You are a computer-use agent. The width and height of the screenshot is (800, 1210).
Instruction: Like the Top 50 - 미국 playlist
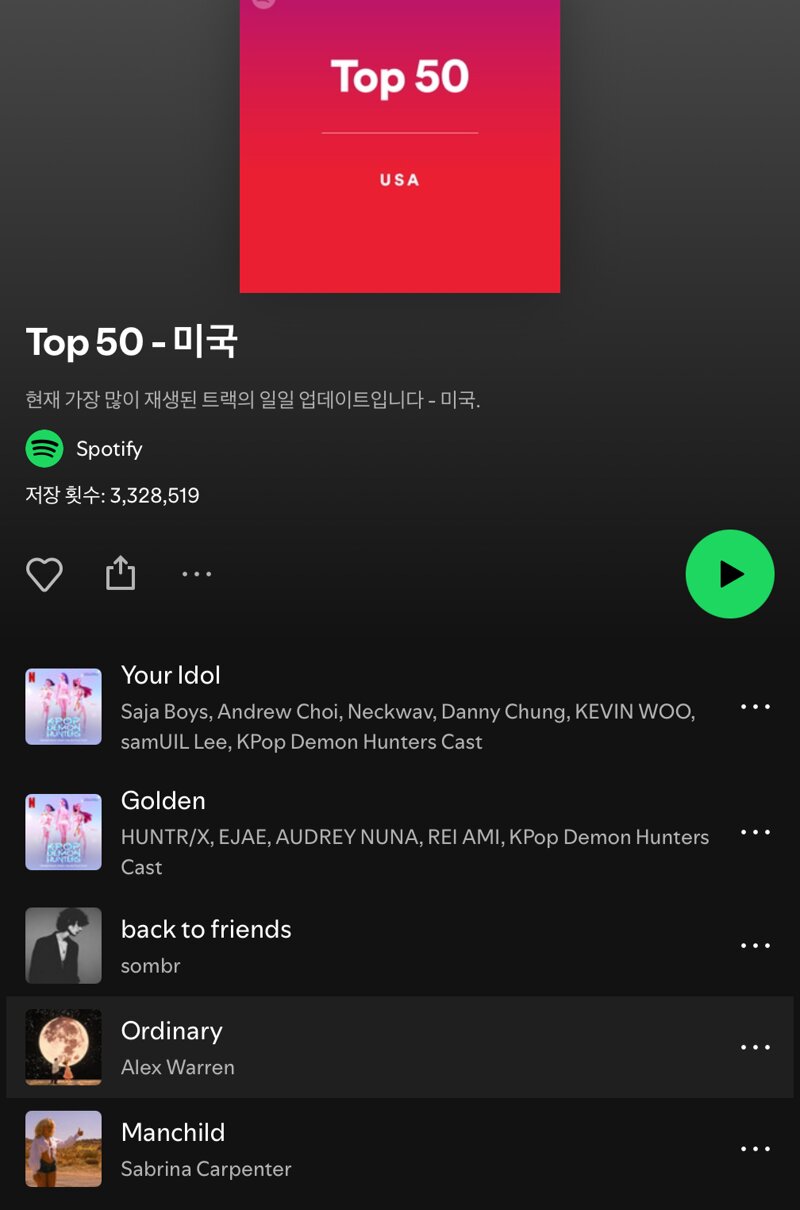tap(44, 574)
